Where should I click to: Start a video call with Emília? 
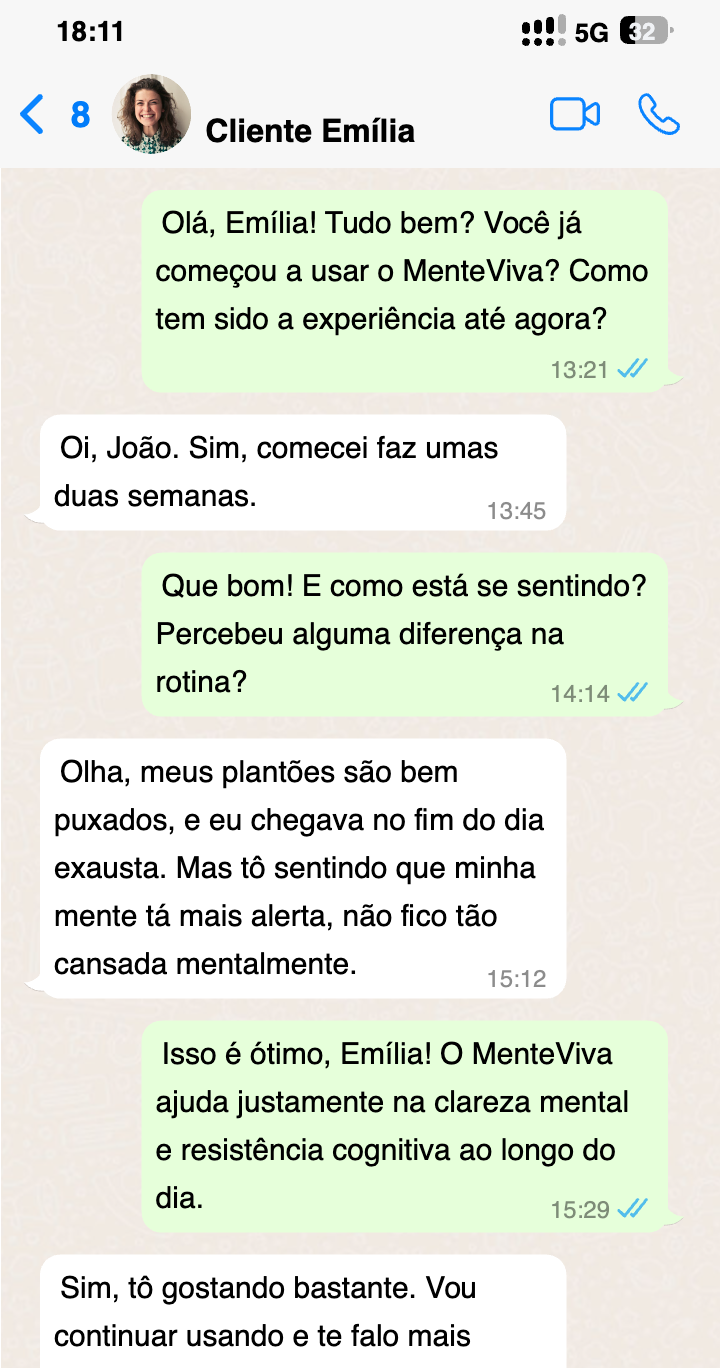click(x=575, y=116)
